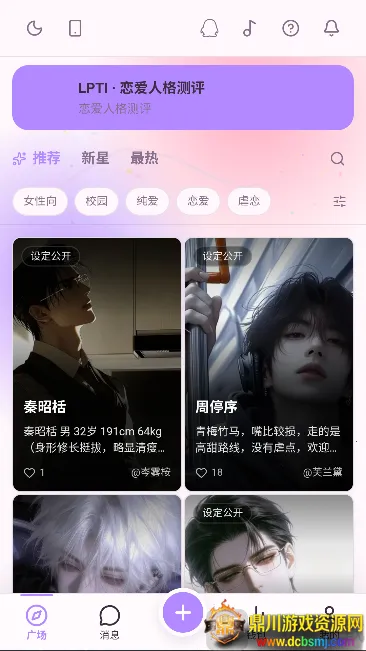Viewport: 366px width, 651px height.
Task: Open the QQ penguin icon
Action: point(210,29)
